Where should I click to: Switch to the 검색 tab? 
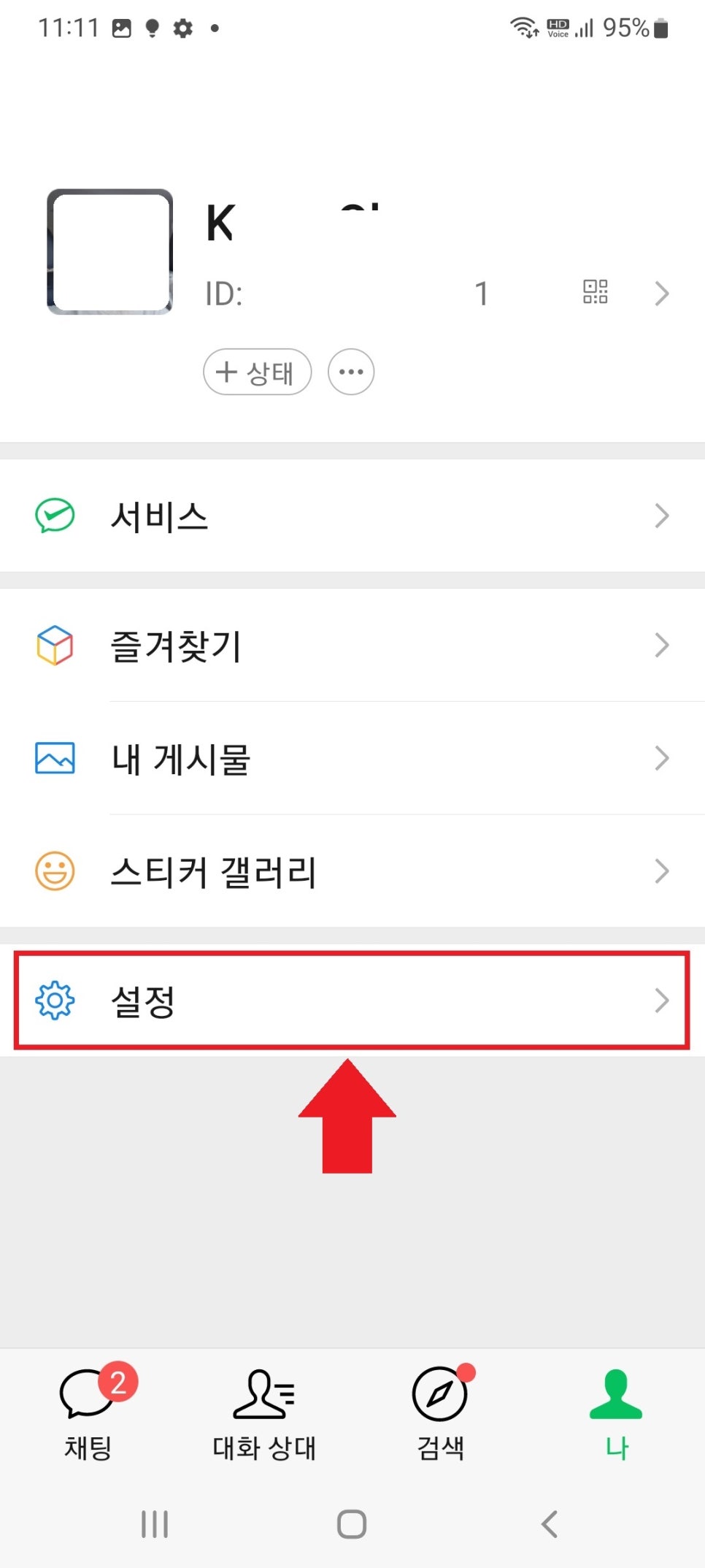click(440, 1412)
